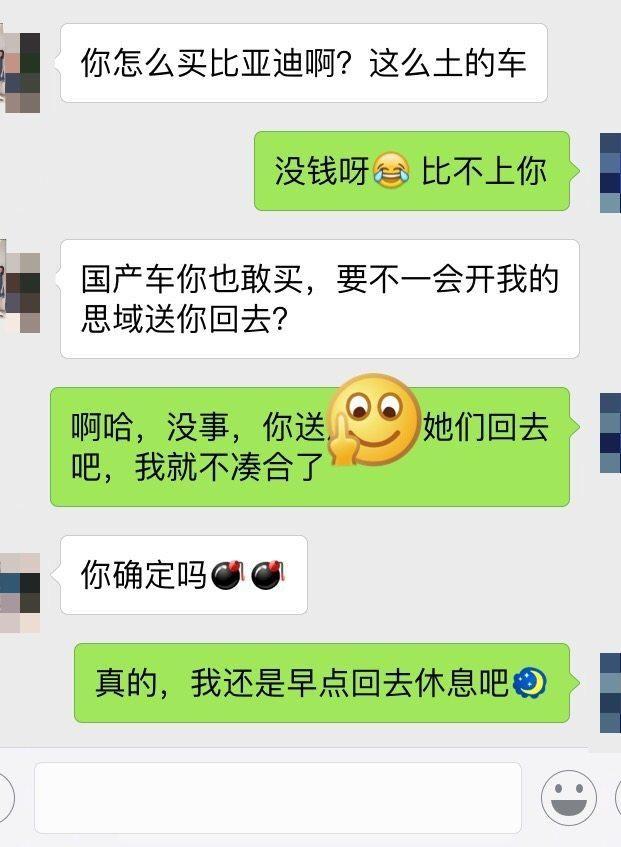The width and height of the screenshot is (621, 847).
Task: Focus the message input field
Action: 278,798
